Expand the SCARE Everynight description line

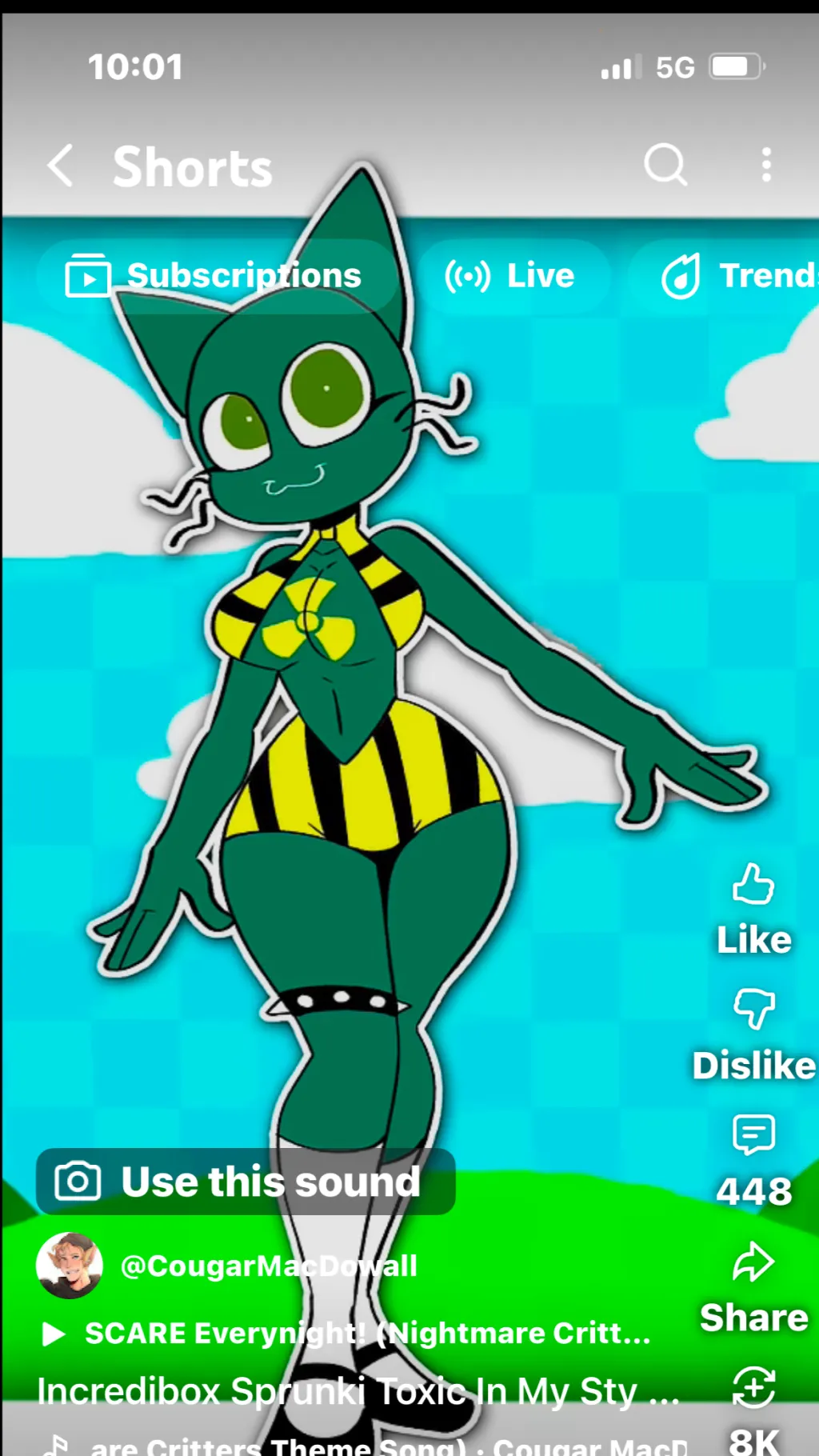pos(352,1332)
